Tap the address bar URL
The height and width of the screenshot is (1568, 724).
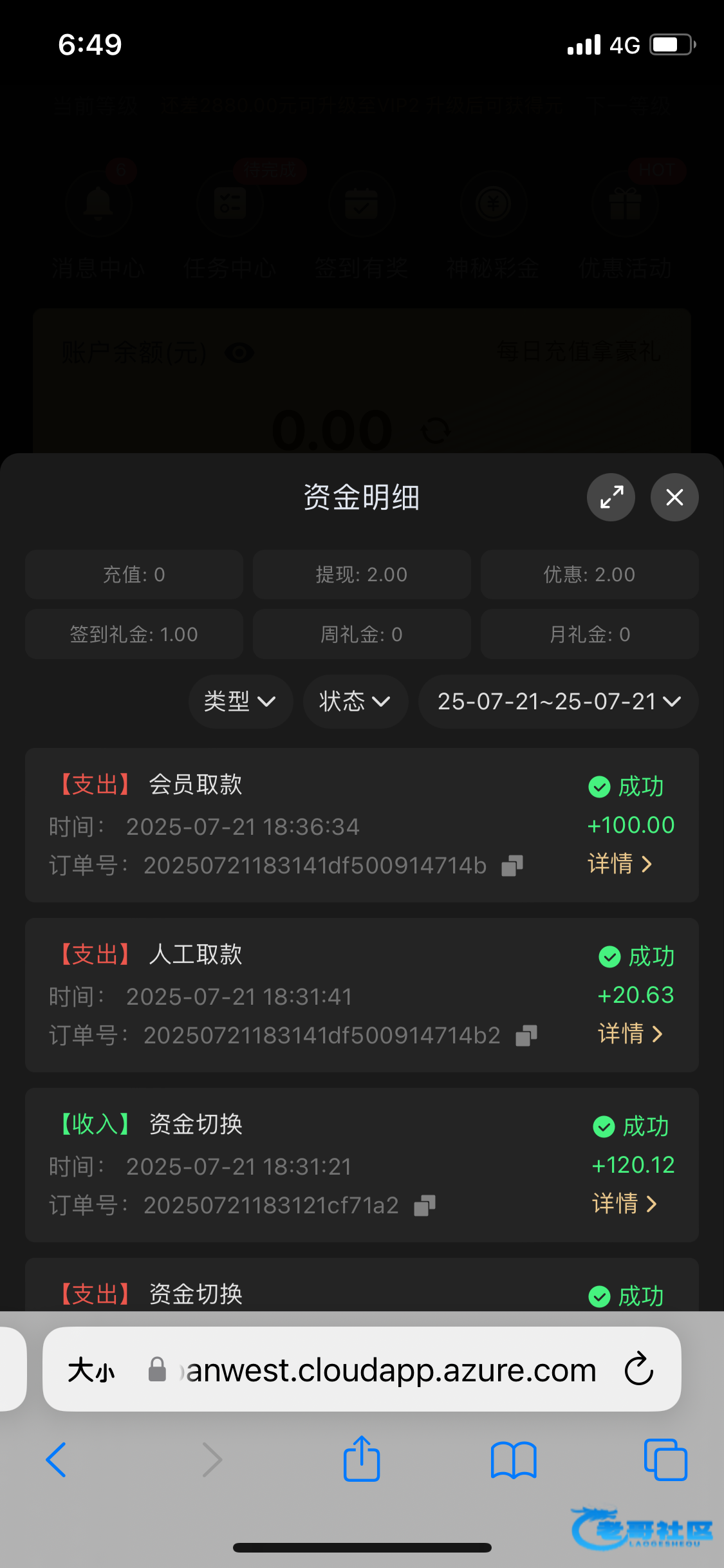[x=388, y=1370]
